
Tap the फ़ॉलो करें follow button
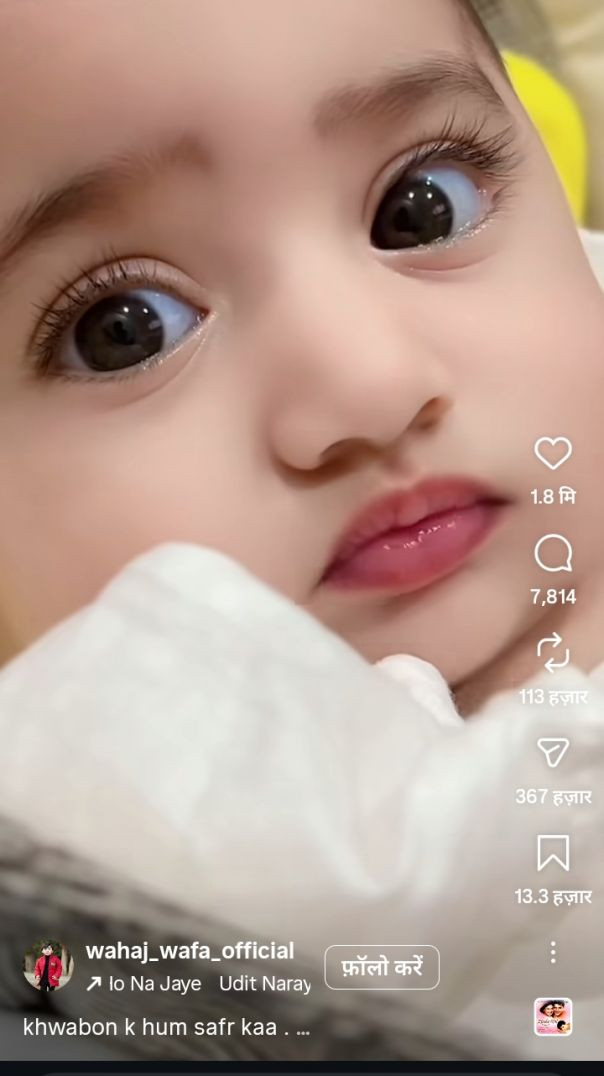point(382,967)
